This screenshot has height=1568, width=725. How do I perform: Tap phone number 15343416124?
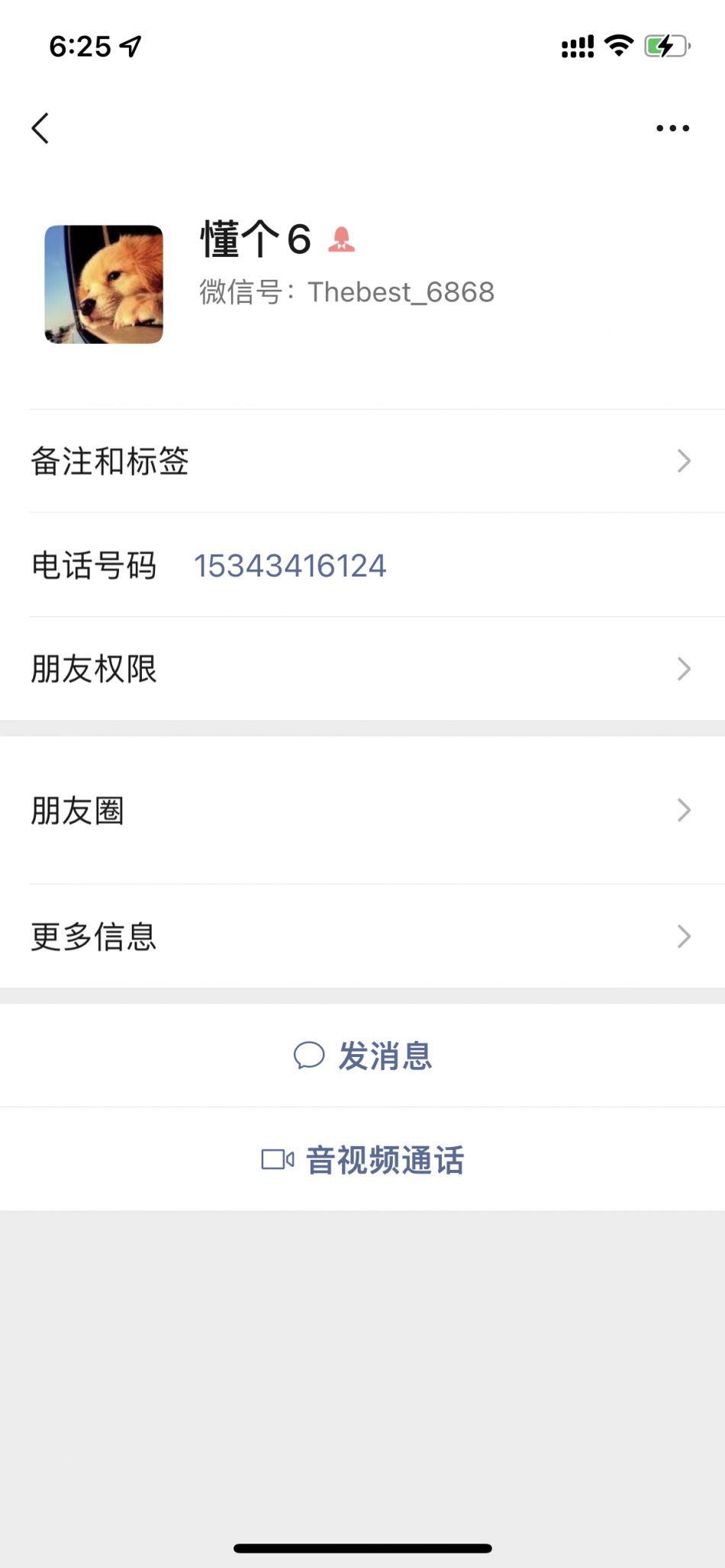[290, 566]
